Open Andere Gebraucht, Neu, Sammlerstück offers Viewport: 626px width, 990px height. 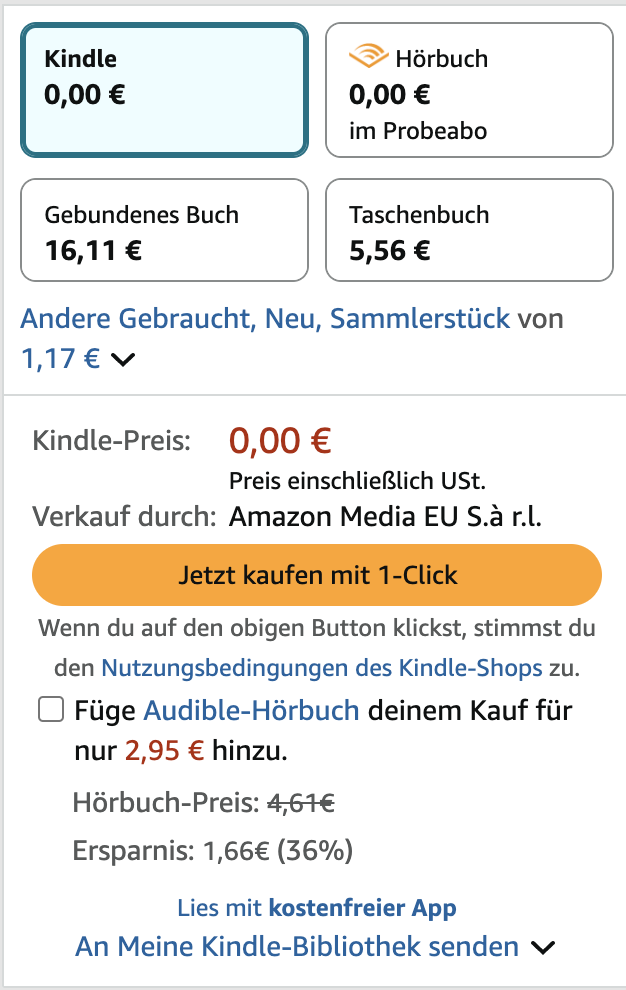coord(265,319)
